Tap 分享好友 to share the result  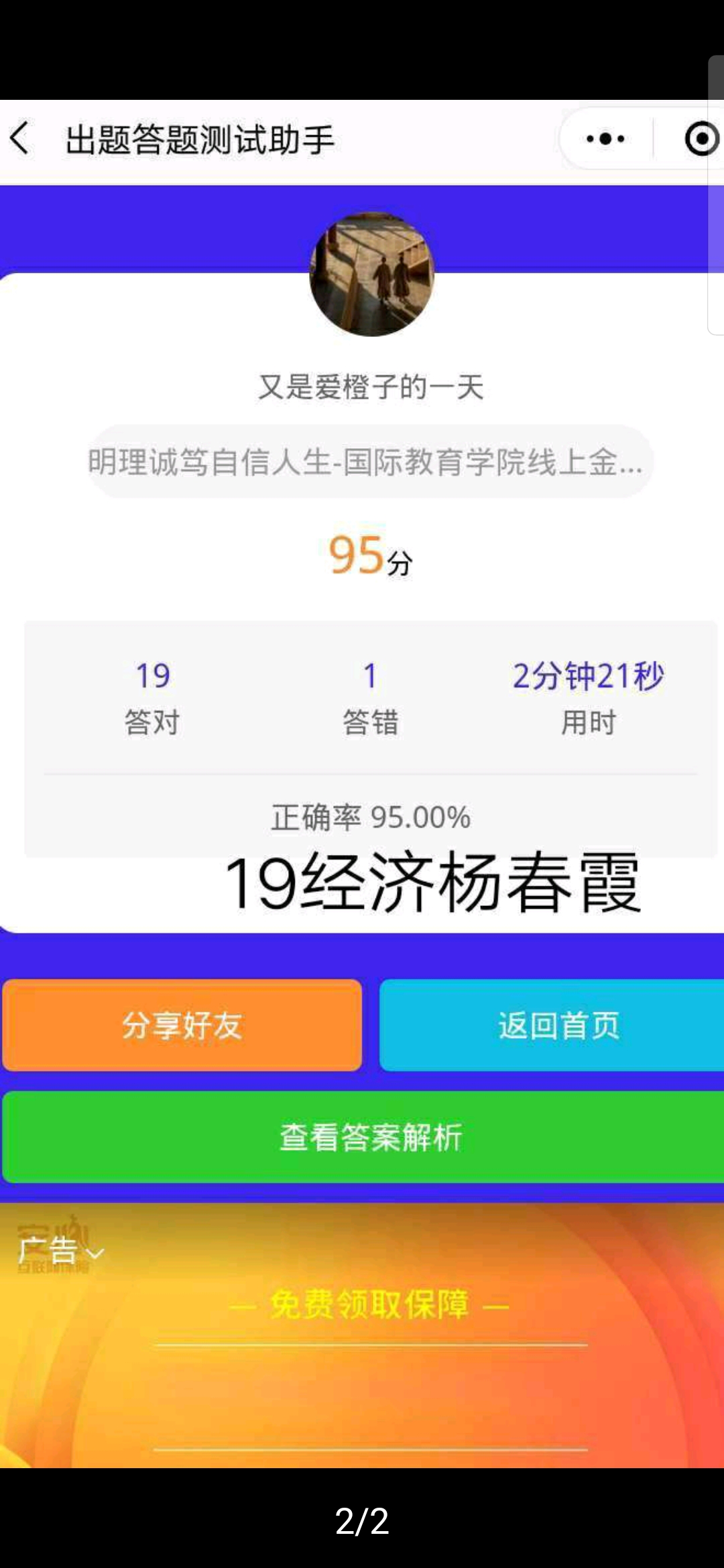click(x=182, y=1025)
